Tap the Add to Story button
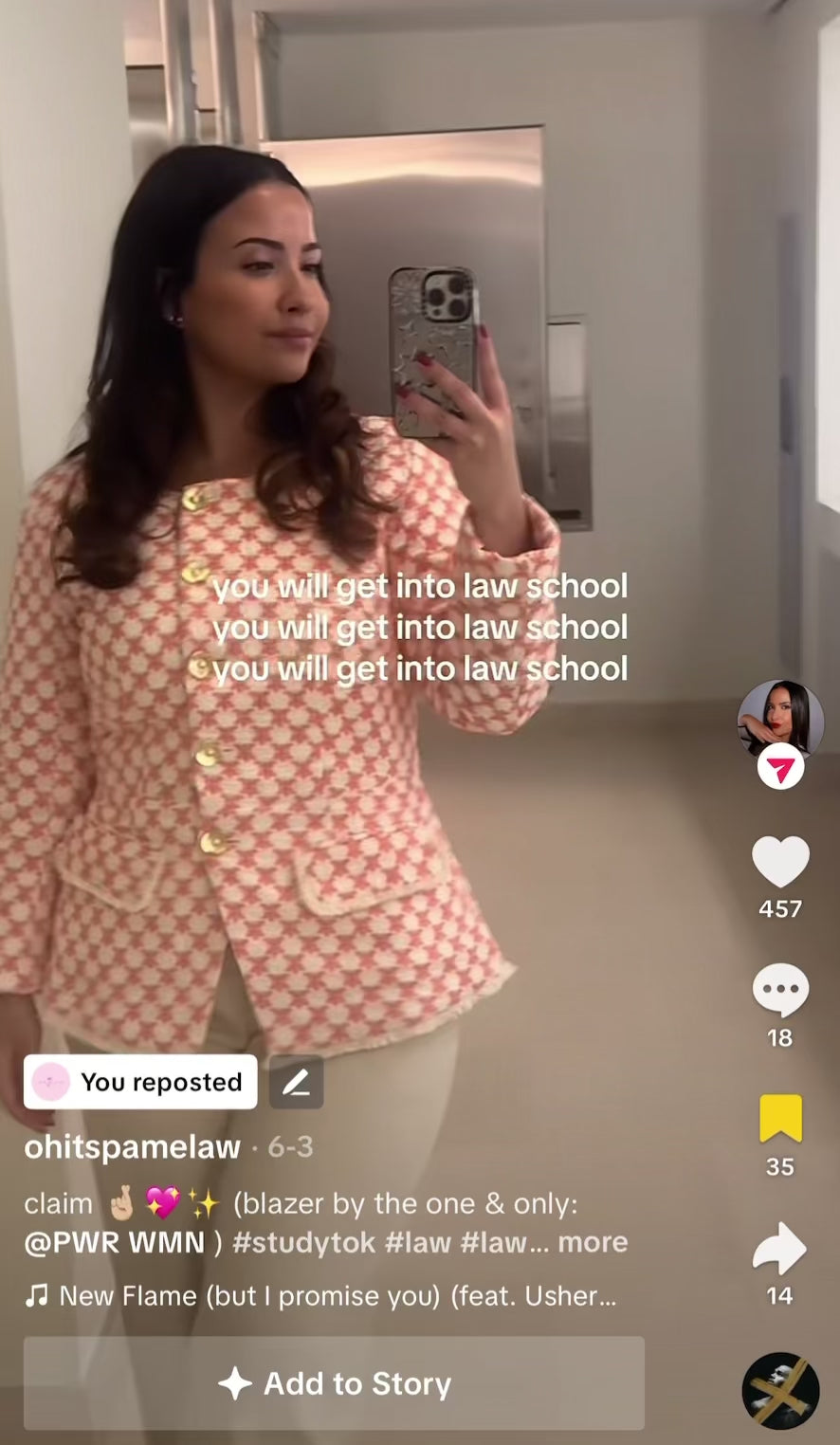The width and height of the screenshot is (840, 1445). [x=334, y=1383]
